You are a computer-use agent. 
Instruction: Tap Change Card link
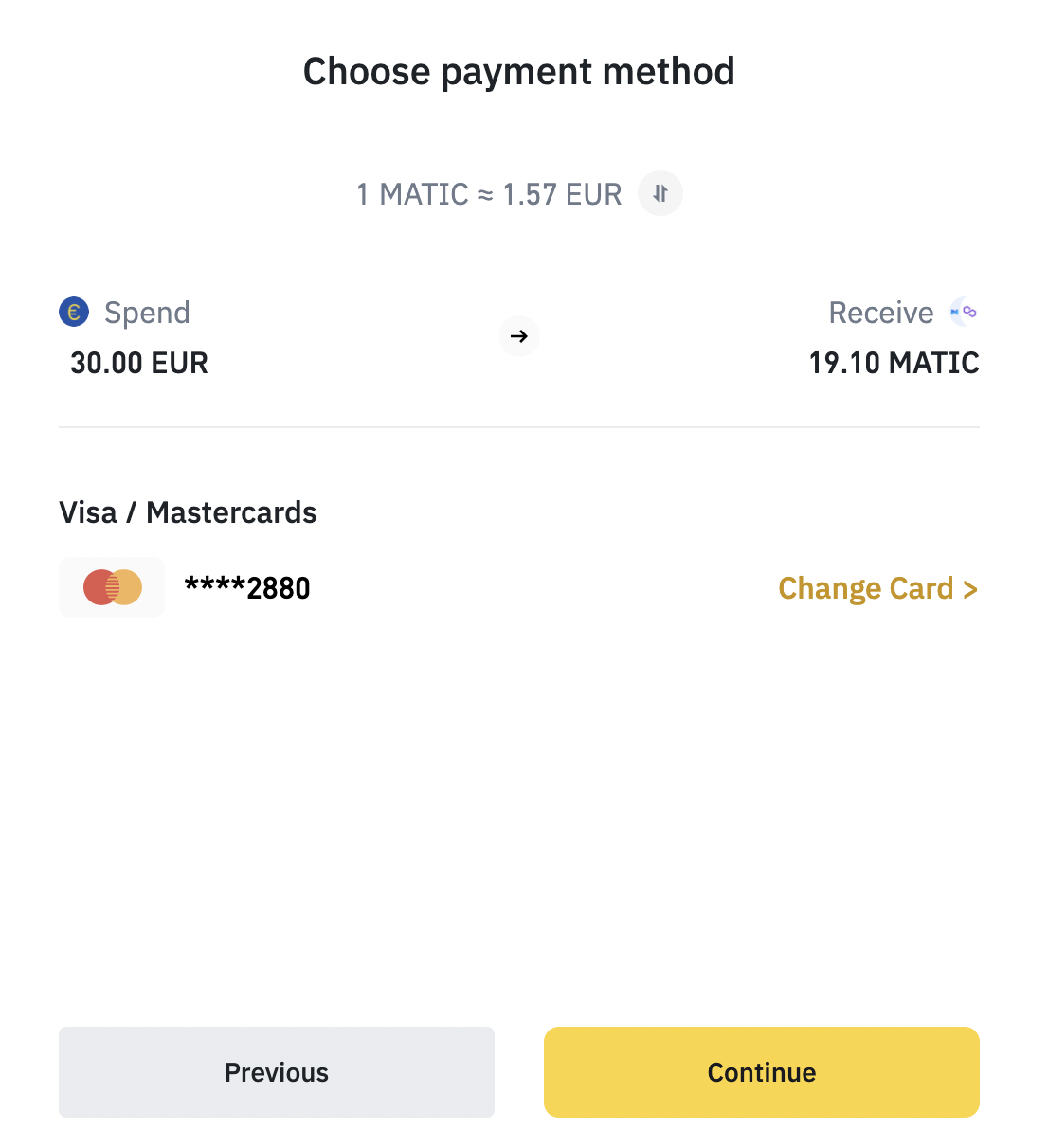tap(877, 588)
